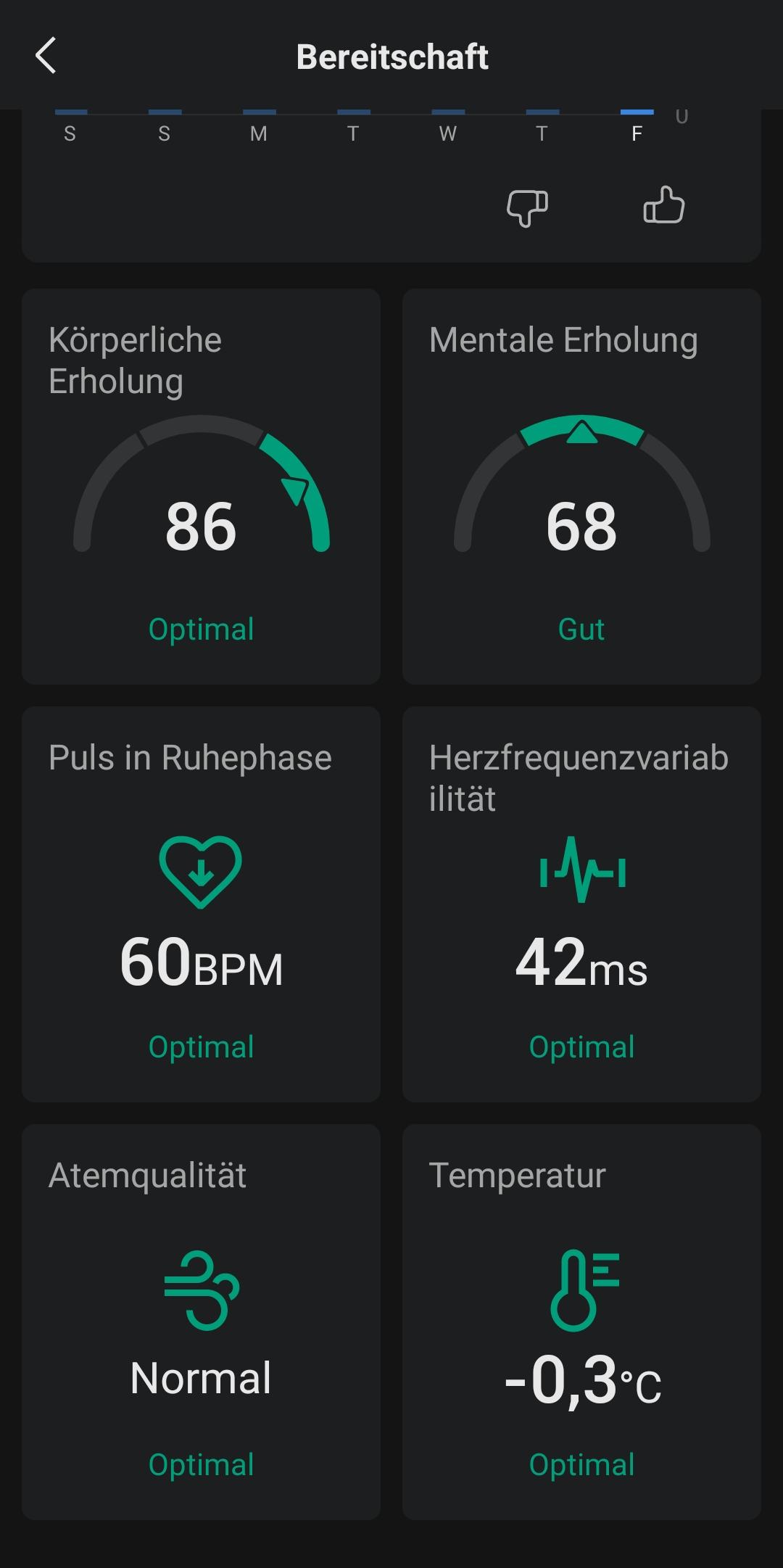Give thumbs up feedback
Image resolution: width=783 pixels, height=1568 pixels.
[x=663, y=205]
